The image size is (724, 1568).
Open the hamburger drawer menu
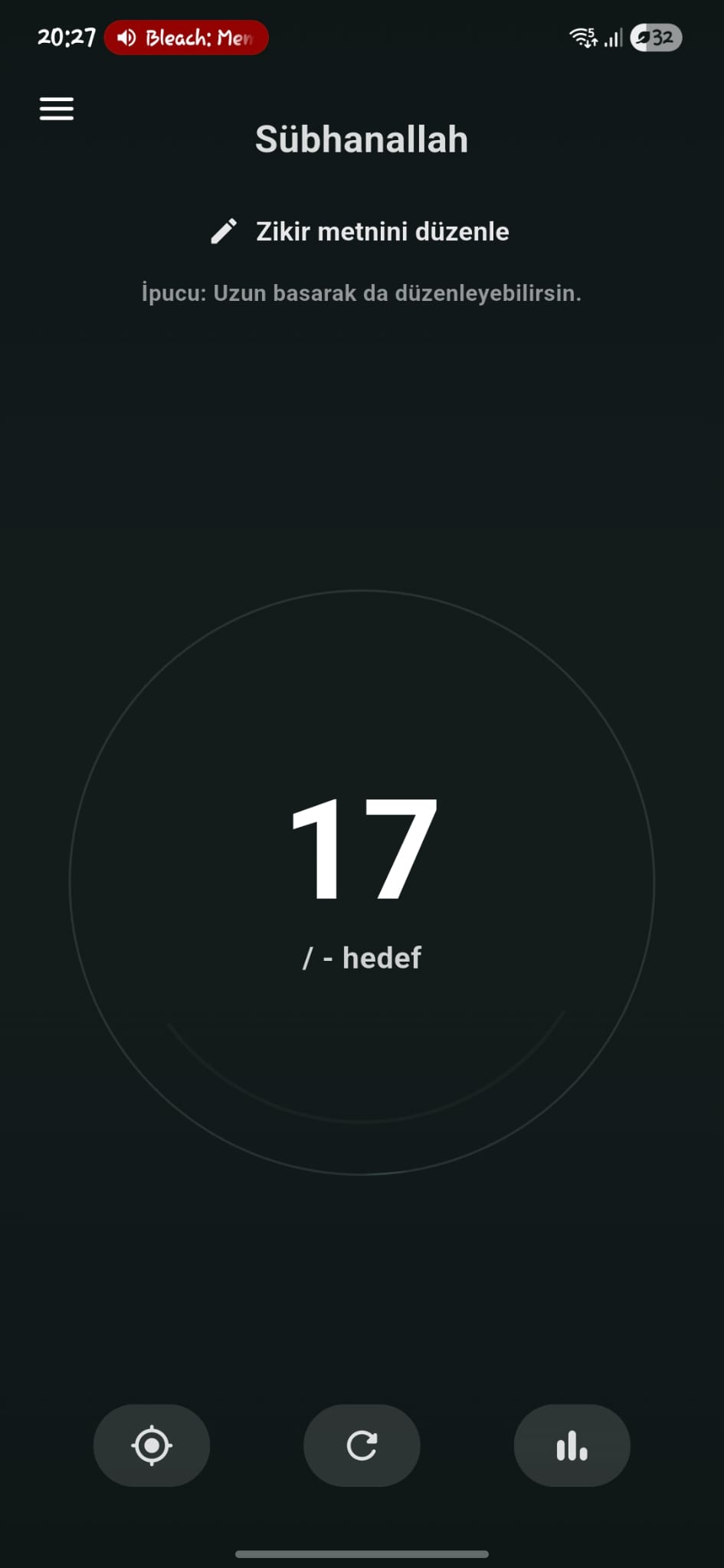pos(57,109)
